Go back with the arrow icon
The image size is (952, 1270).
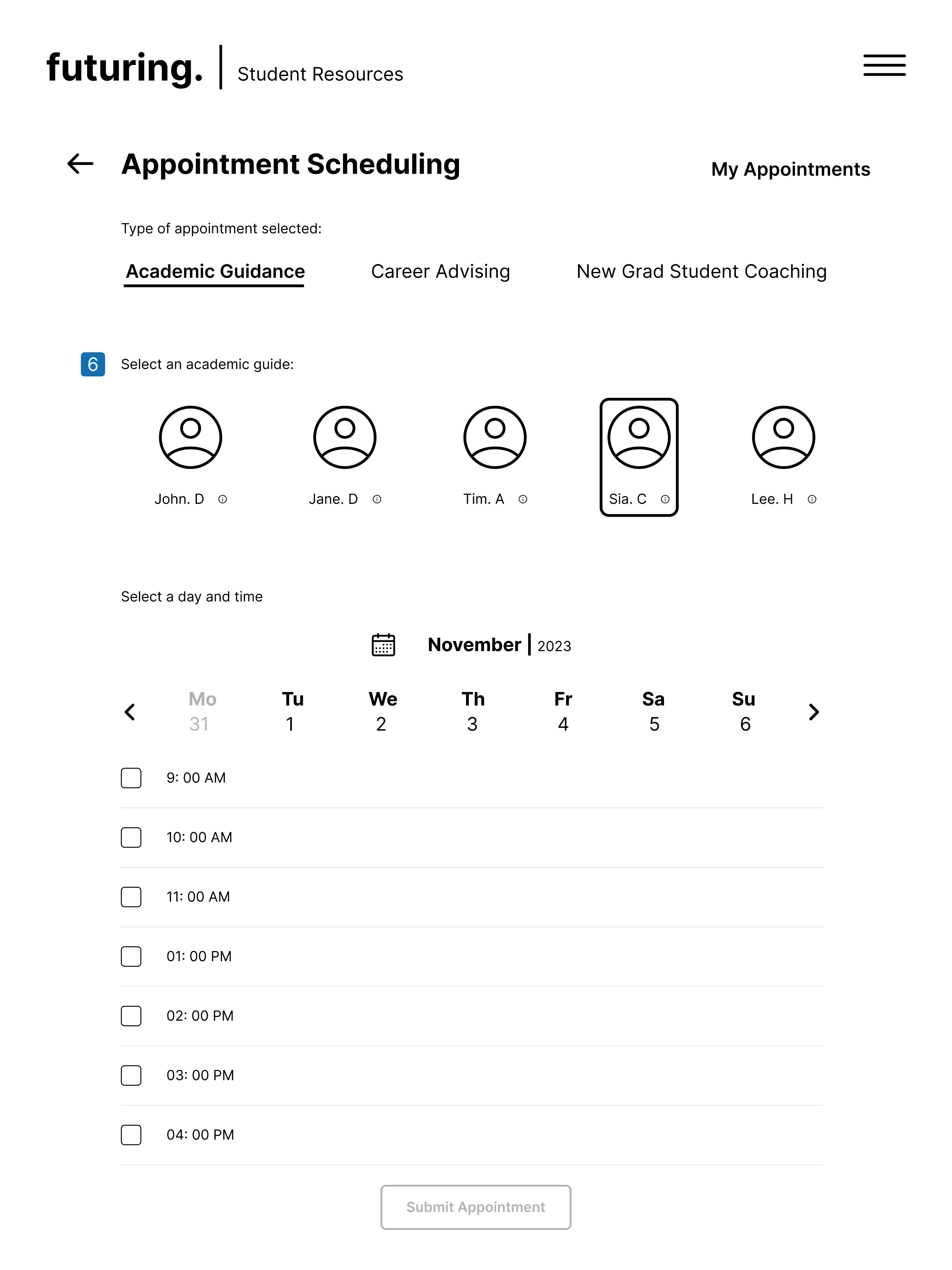[x=80, y=164]
